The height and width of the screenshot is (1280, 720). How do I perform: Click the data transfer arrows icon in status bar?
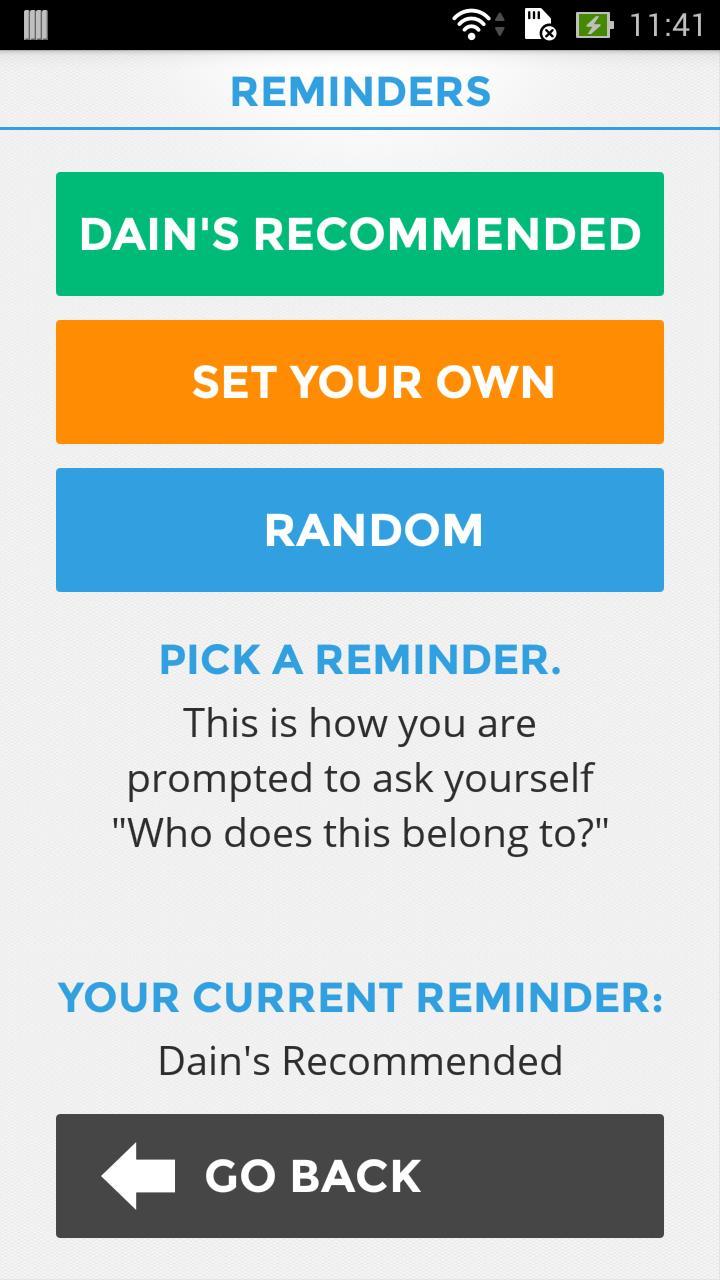[500, 22]
